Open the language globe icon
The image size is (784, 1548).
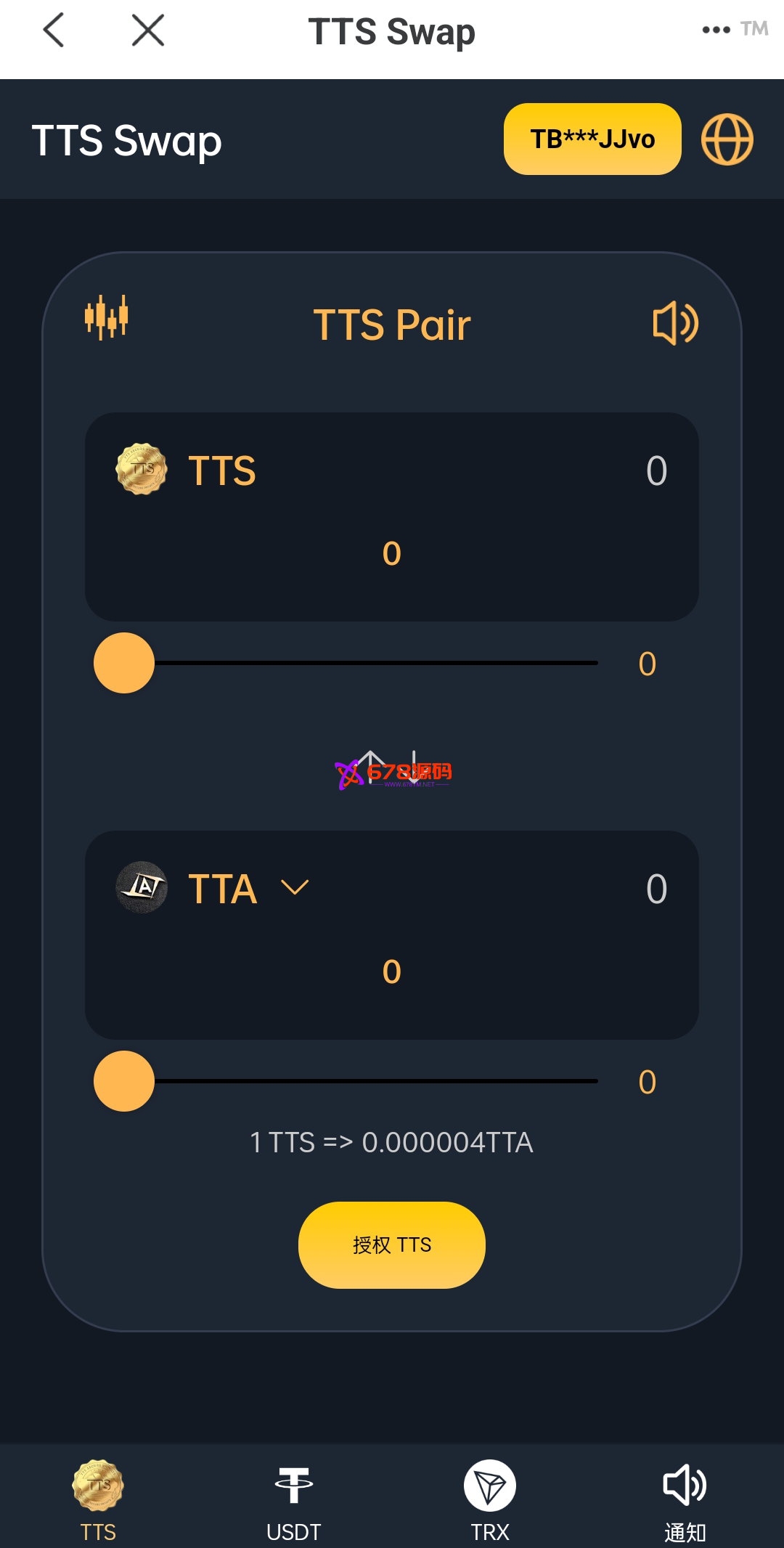727,139
